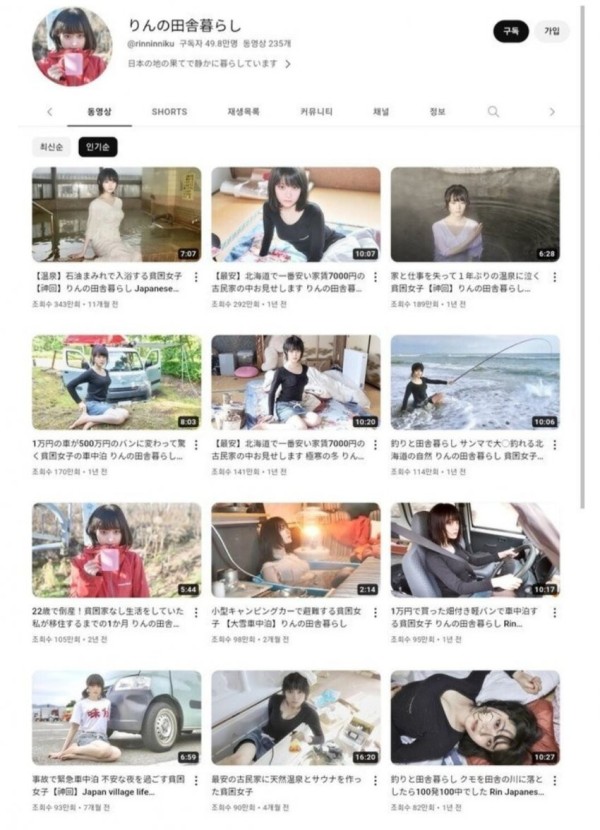The image size is (600, 830).
Task: Play the 16:20 old house sauna video
Action: (x=295, y=717)
